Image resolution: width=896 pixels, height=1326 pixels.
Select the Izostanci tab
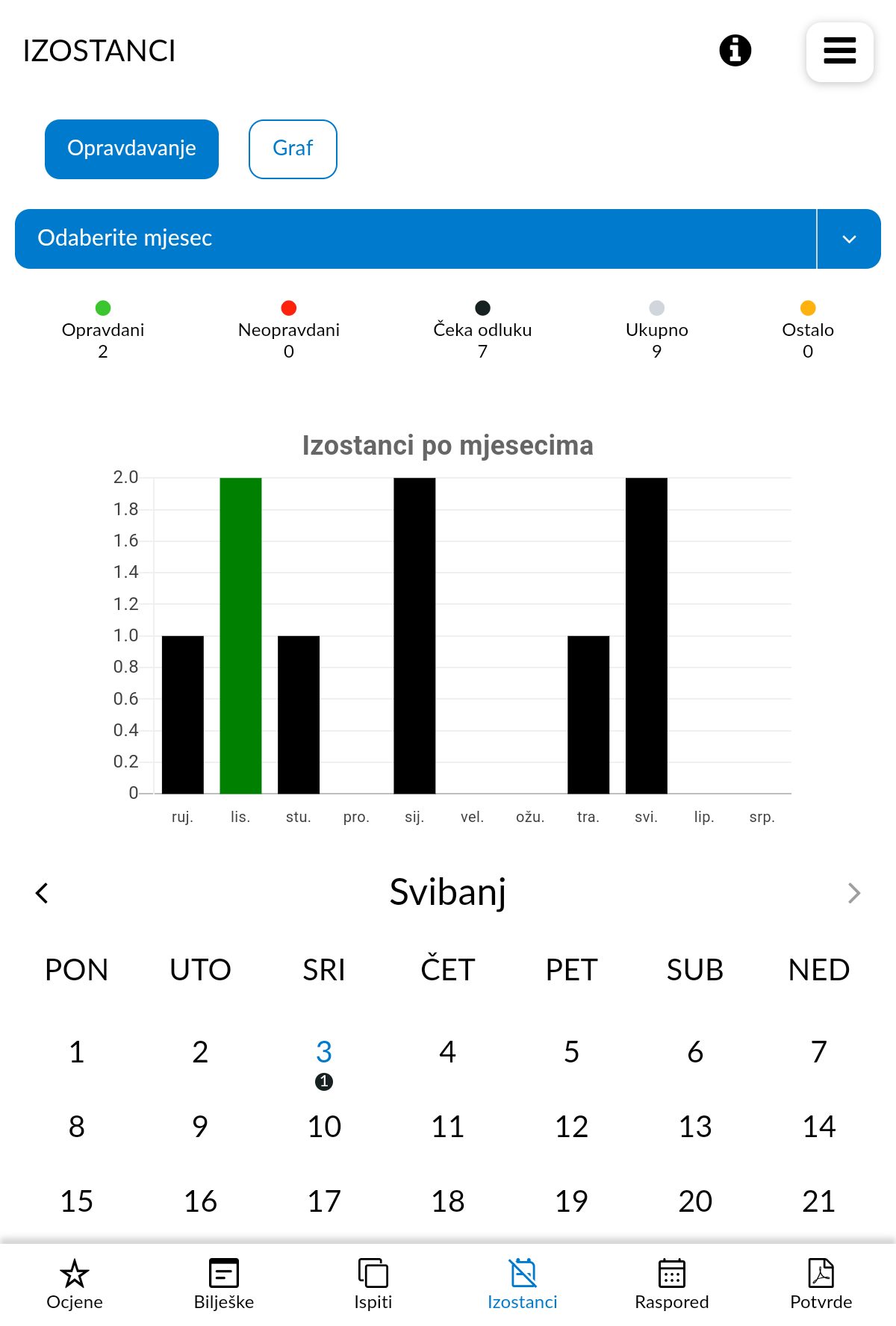pyautogui.click(x=523, y=1284)
